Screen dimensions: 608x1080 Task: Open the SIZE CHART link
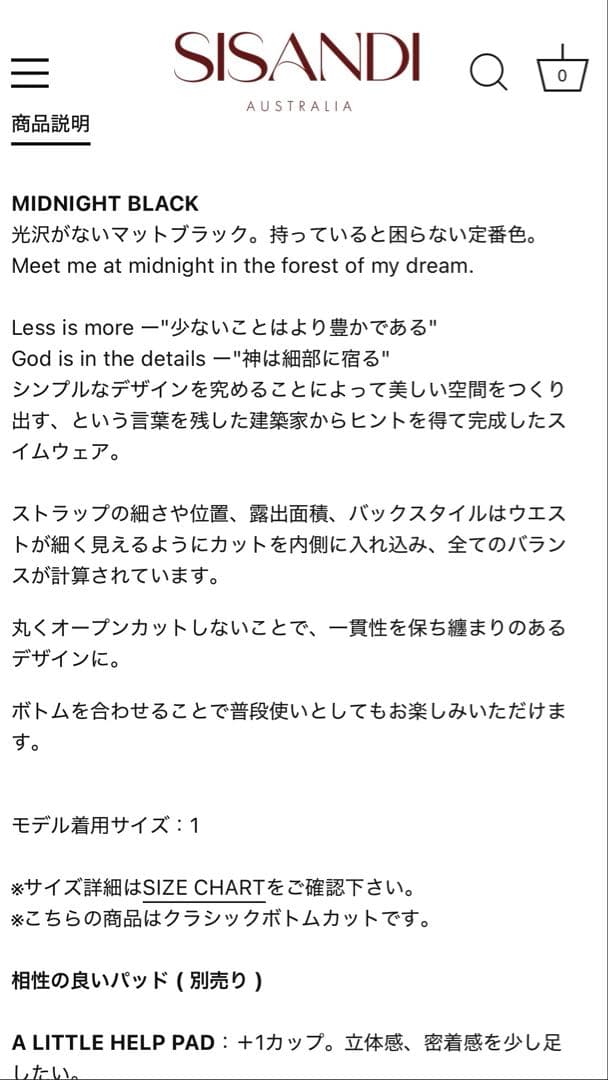click(204, 887)
